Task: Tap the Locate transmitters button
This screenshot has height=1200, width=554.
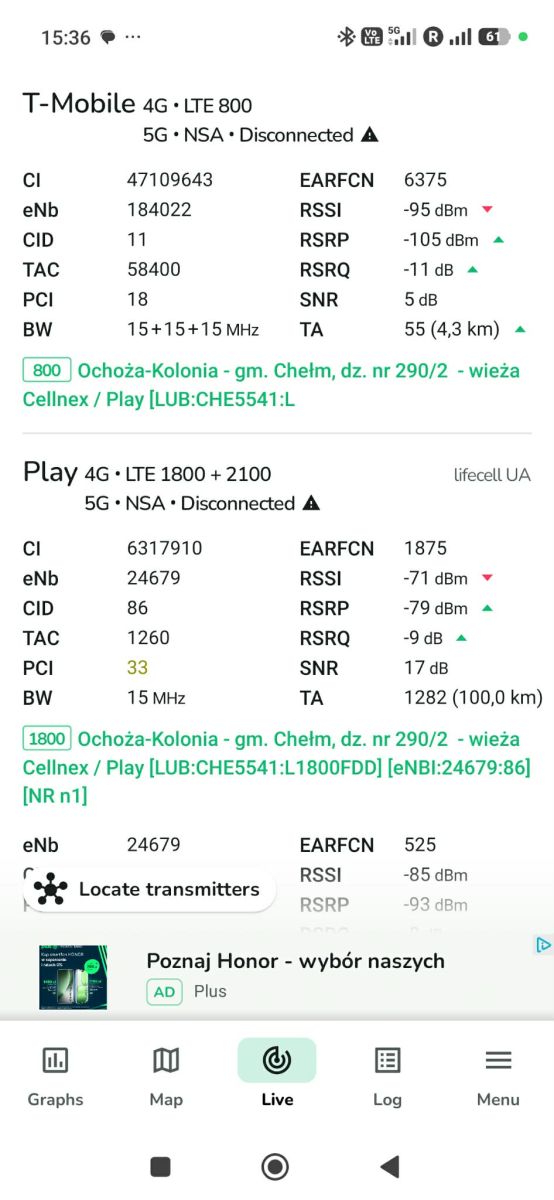Action: [149, 889]
